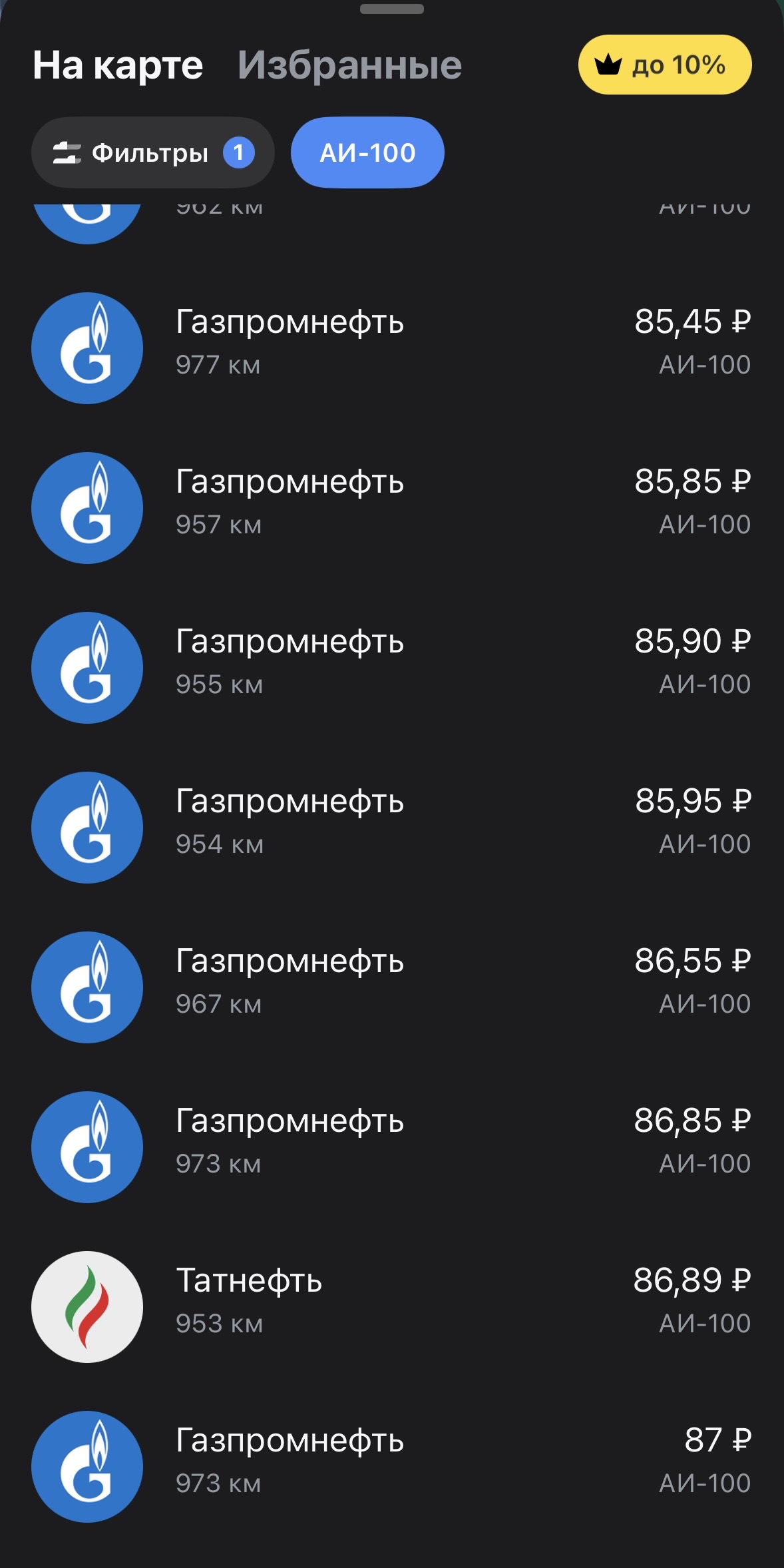The height and width of the screenshot is (1568, 784).
Task: Toggle the АИ-100 fuel chip
Action: 367,153
